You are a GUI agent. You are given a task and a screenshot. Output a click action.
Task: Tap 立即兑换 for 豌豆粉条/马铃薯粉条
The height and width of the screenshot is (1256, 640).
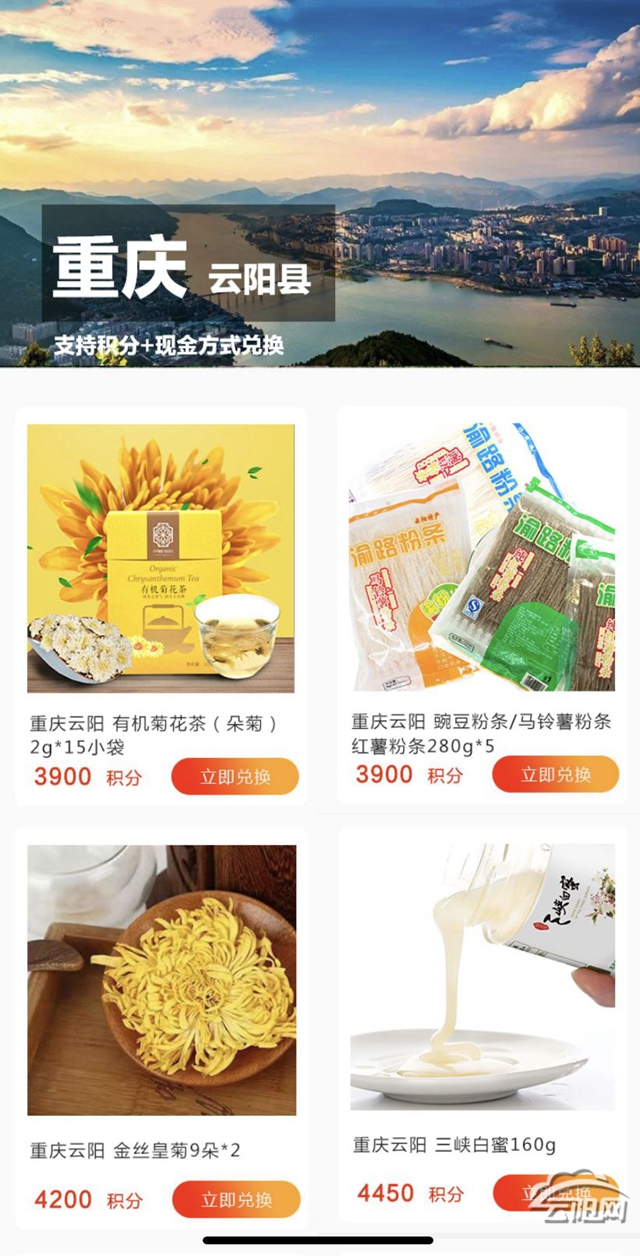point(556,774)
